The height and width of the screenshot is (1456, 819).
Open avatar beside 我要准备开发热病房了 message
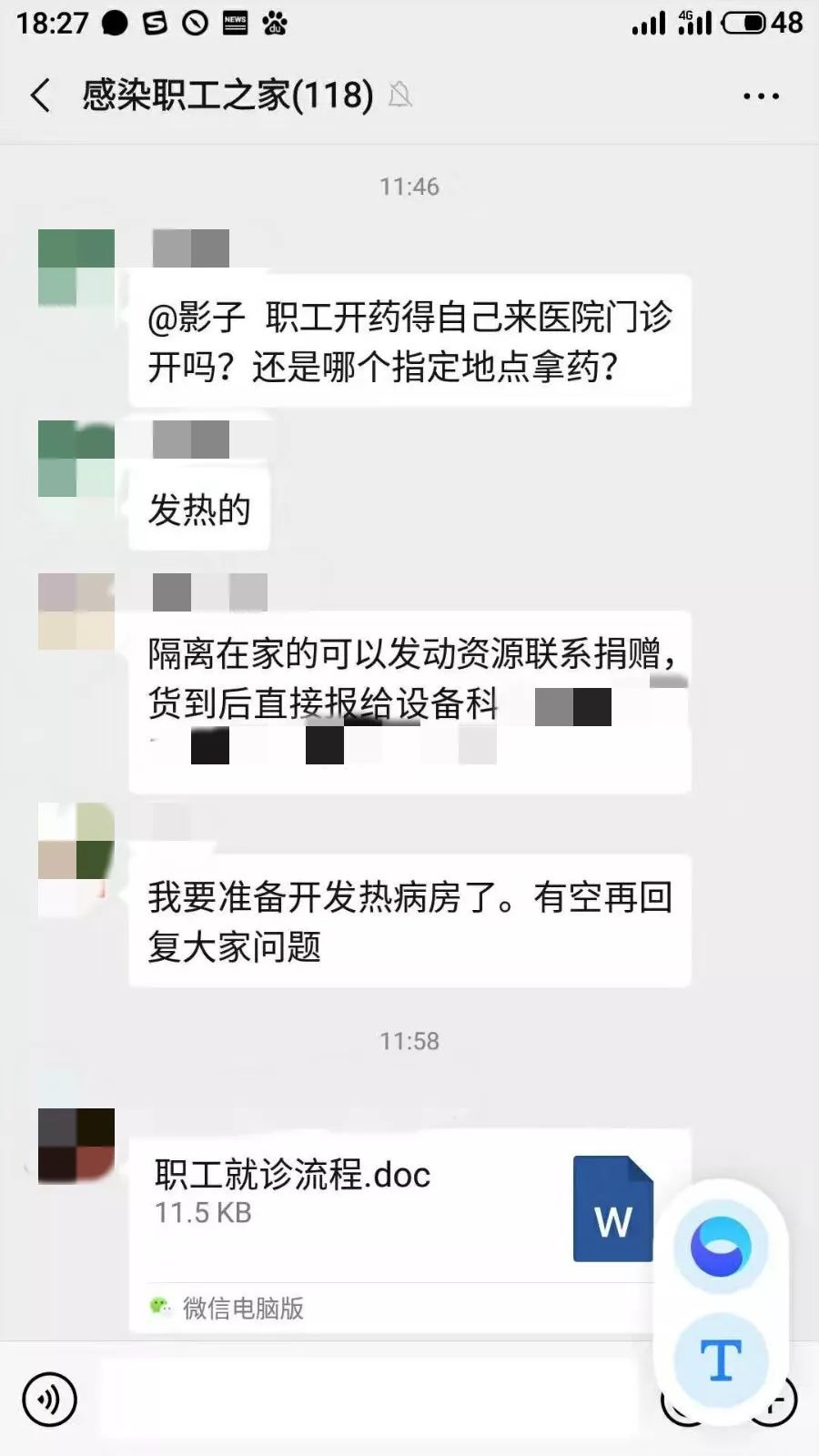[76, 841]
